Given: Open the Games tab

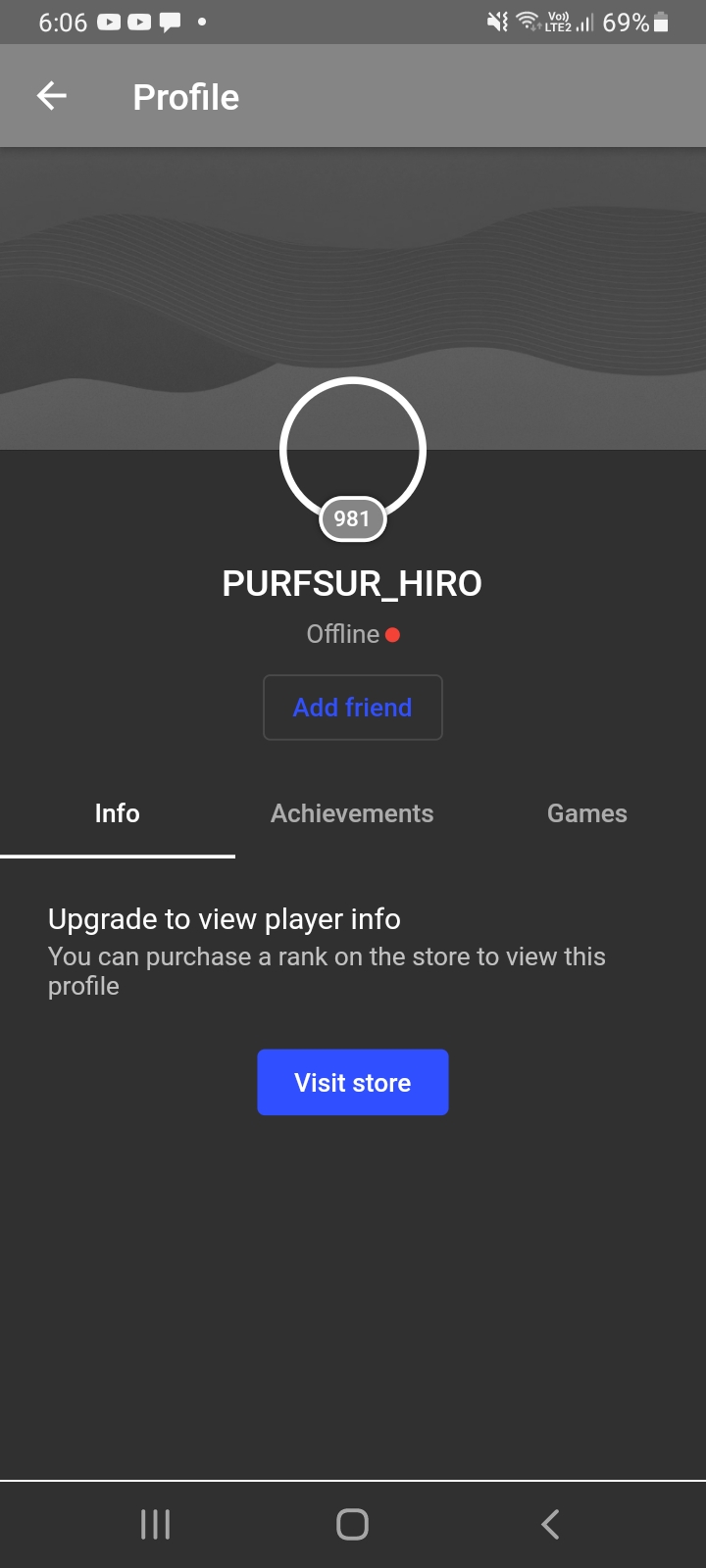Looking at the screenshot, I should tap(587, 813).
